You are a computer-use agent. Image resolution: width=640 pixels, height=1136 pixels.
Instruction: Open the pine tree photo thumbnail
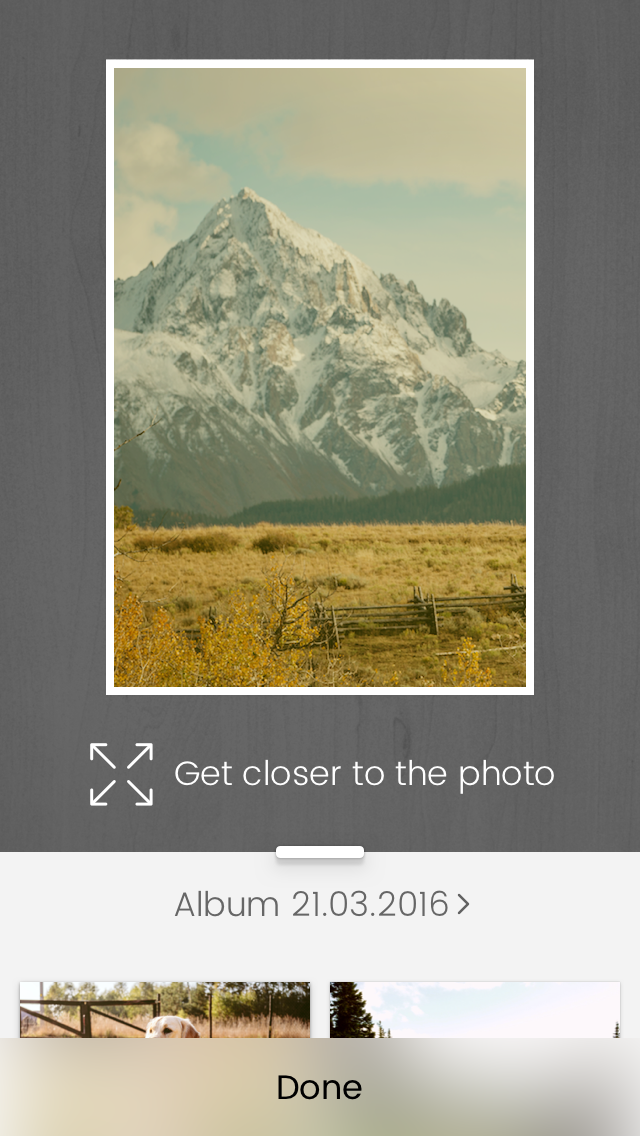pyautogui.click(x=475, y=1010)
